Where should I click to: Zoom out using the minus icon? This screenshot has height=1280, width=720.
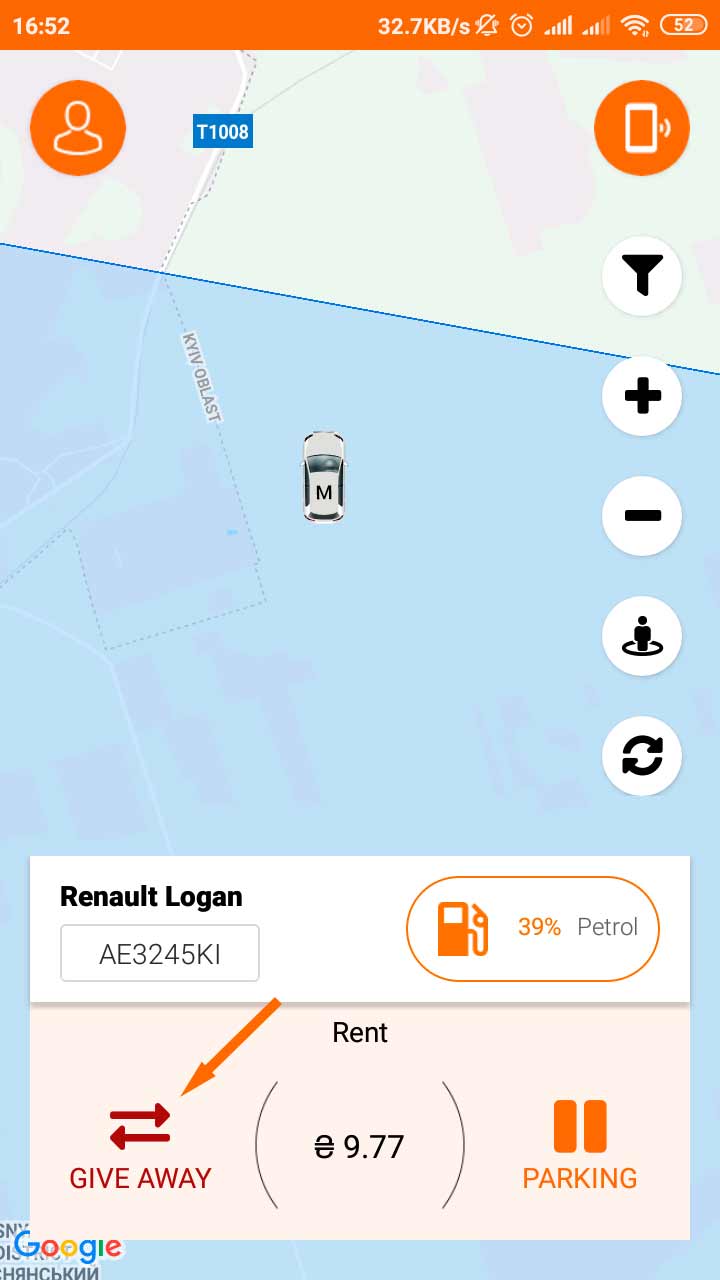(641, 516)
